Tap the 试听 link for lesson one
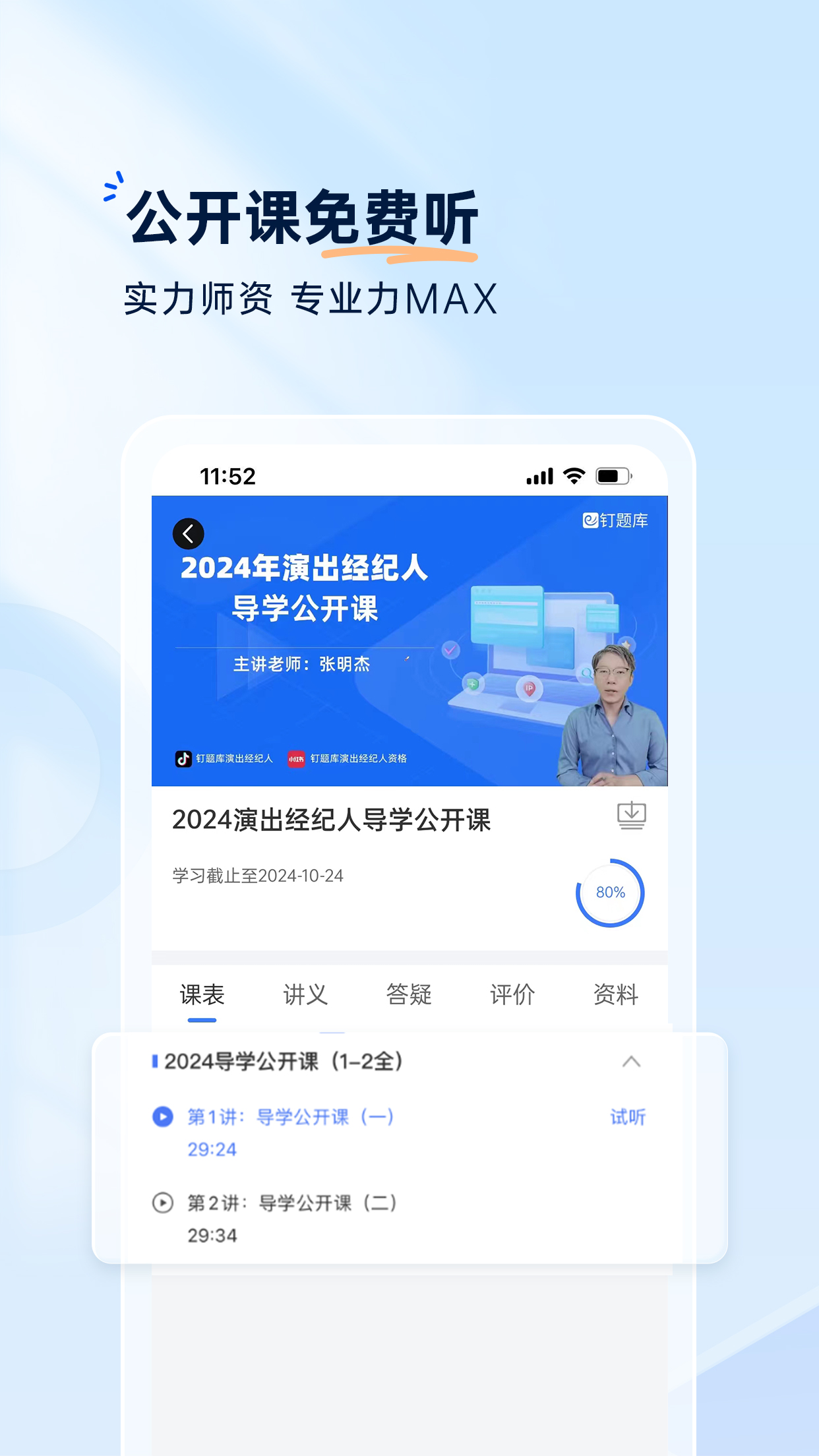819x1456 pixels. click(x=626, y=1116)
